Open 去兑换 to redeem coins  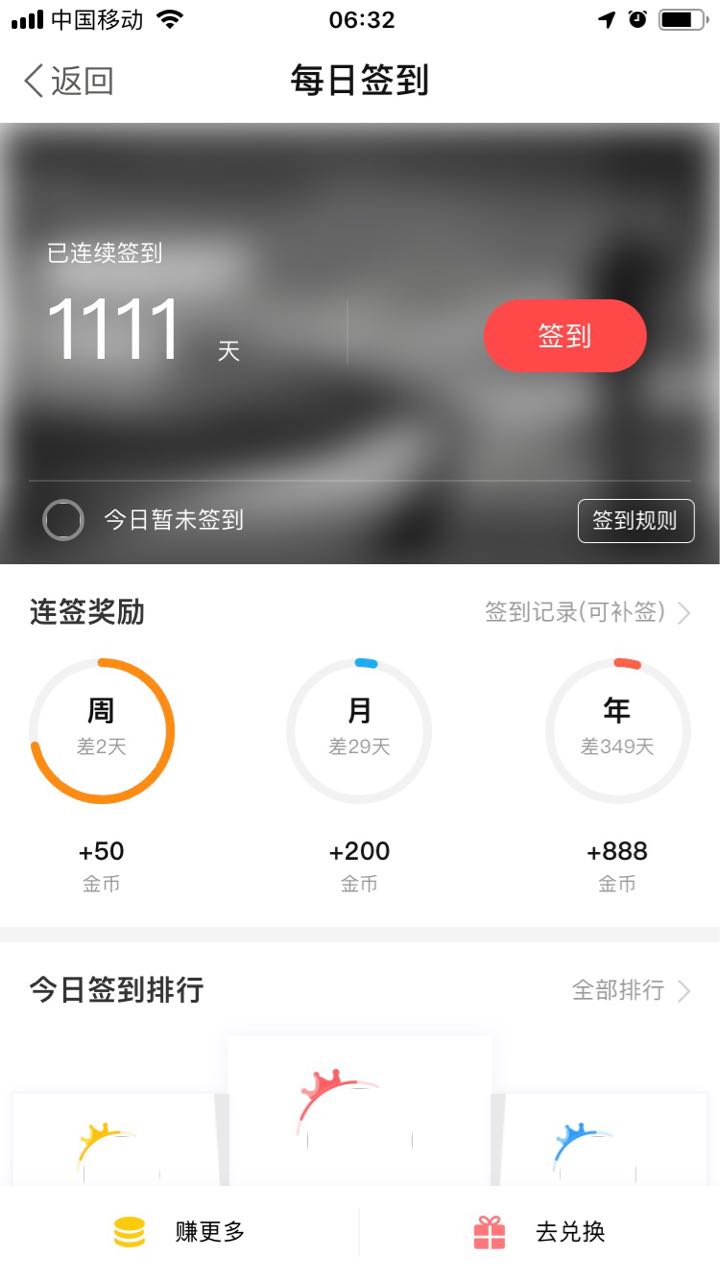(x=540, y=1232)
